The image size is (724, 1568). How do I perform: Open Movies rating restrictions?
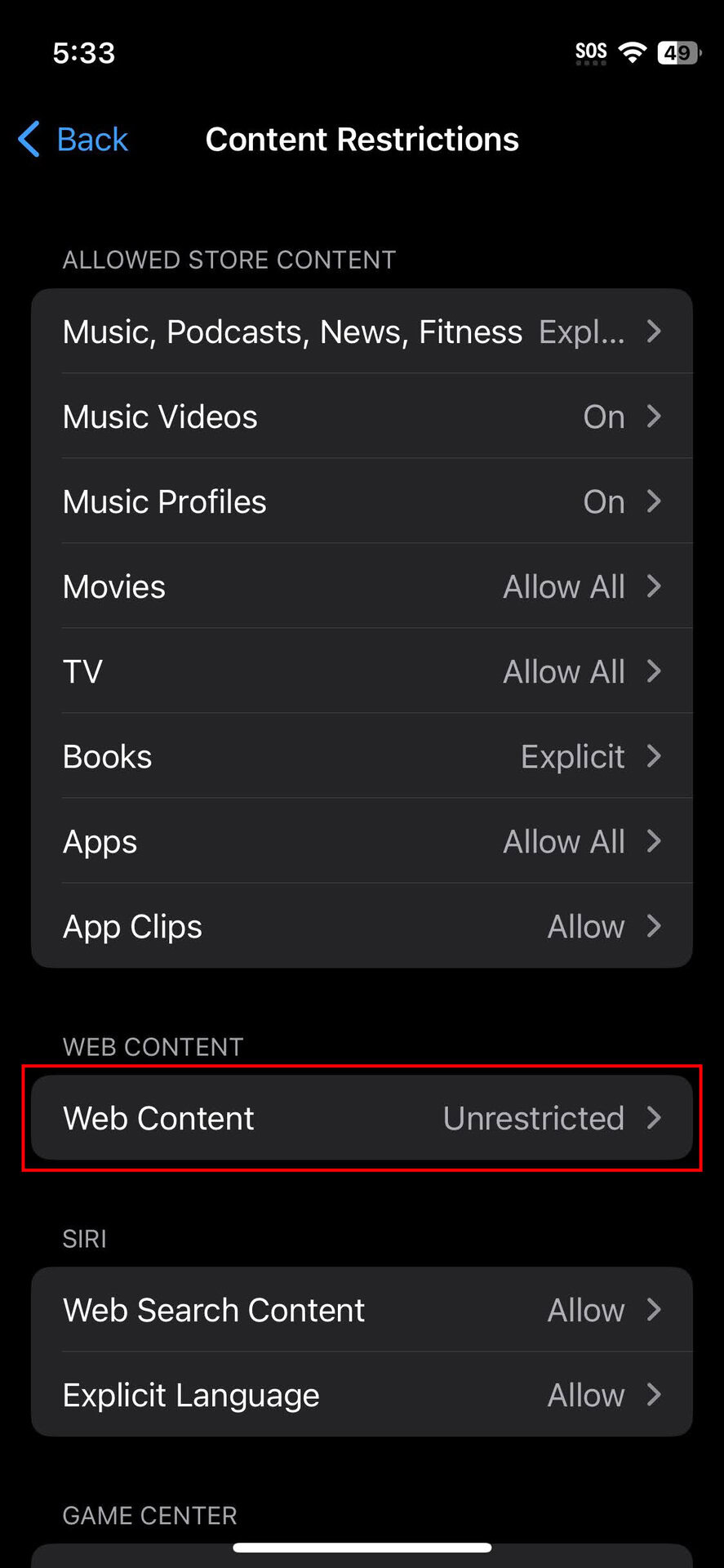362,587
